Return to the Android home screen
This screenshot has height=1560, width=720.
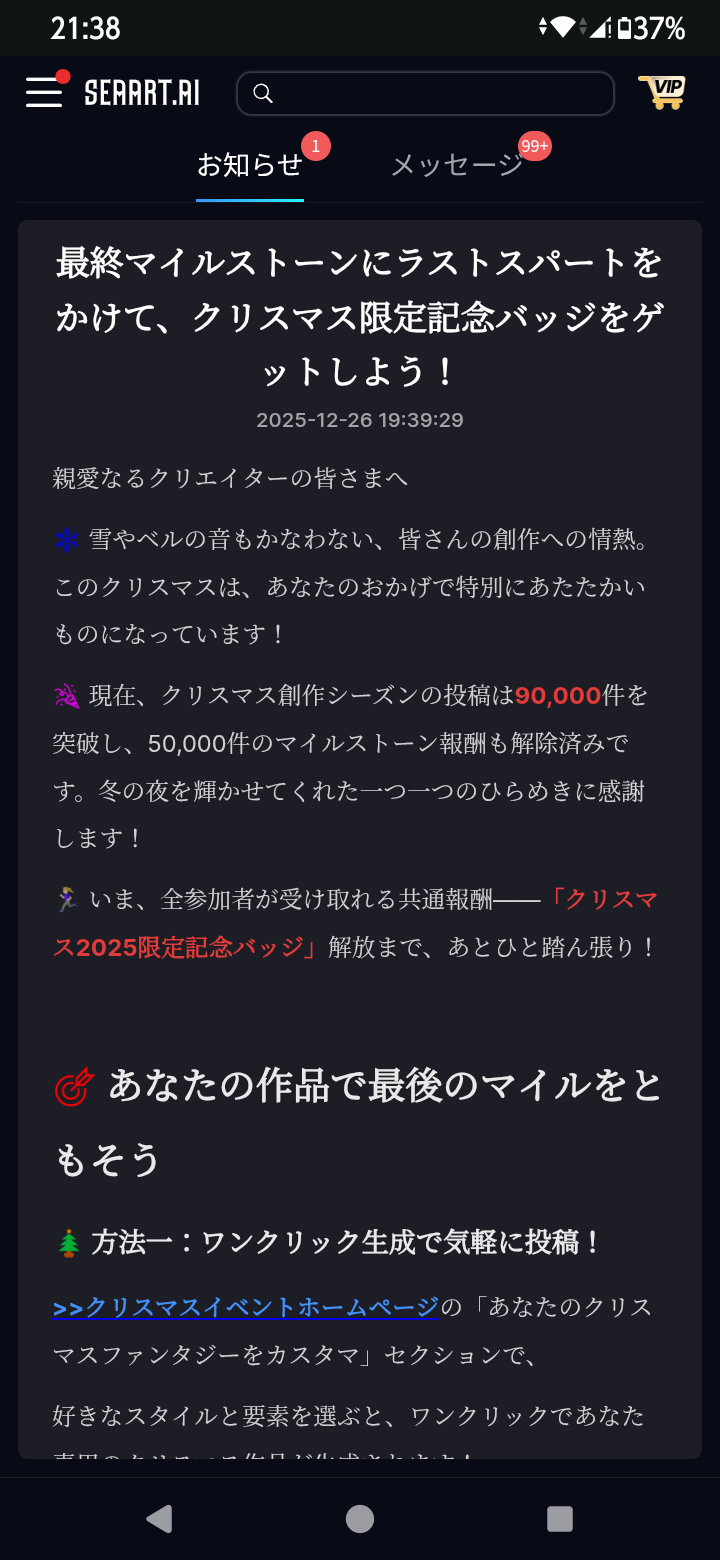click(x=360, y=1519)
